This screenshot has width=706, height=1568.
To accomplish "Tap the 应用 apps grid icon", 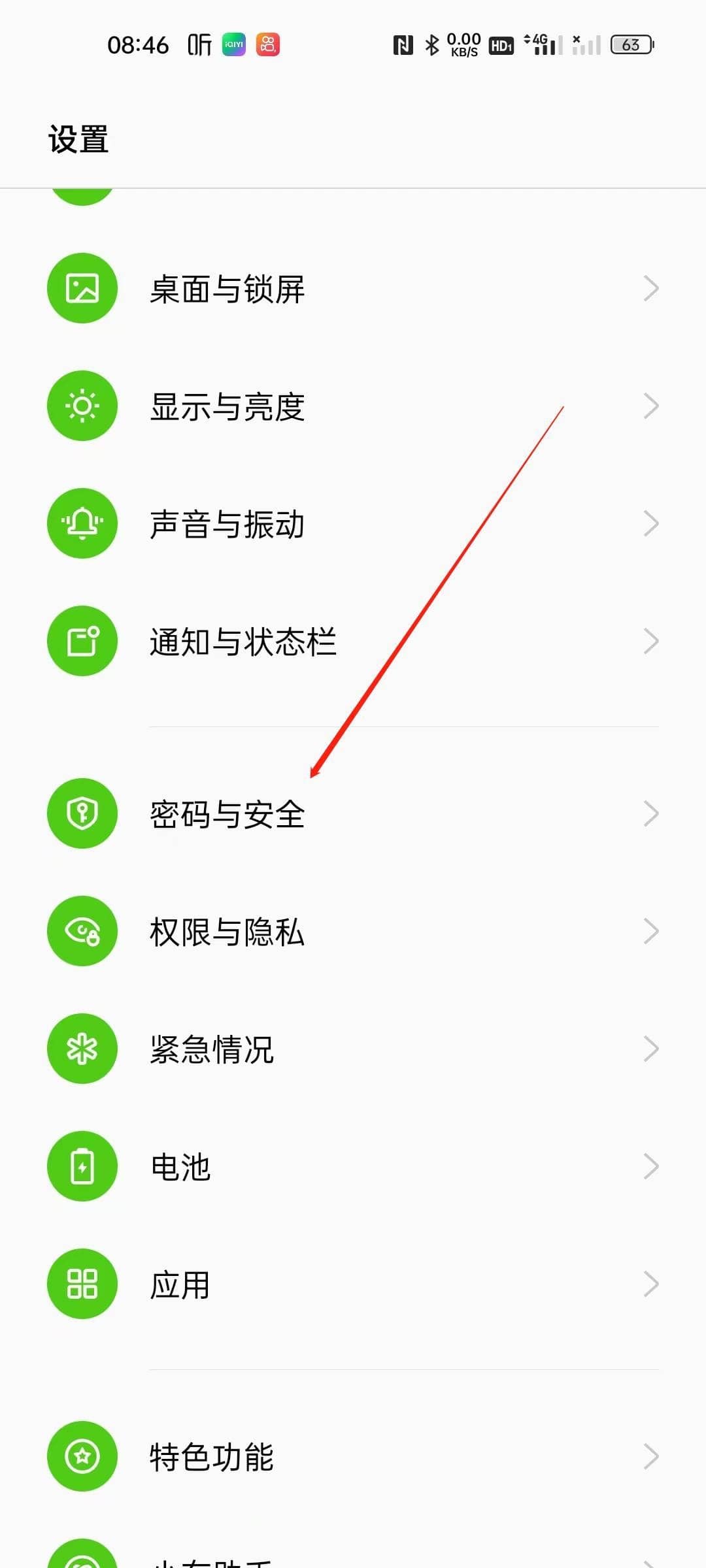I will pyautogui.click(x=82, y=1283).
